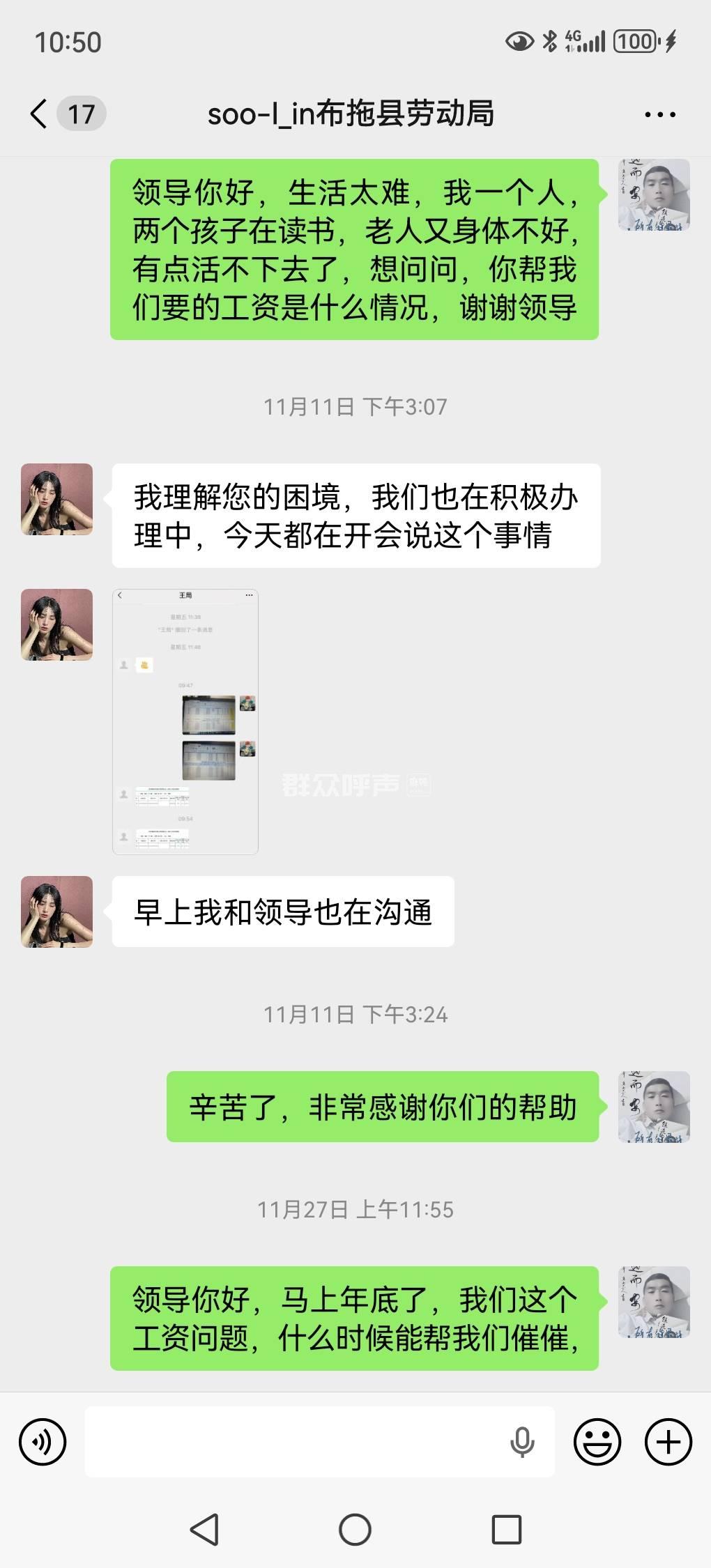
Task: Tap the microphone dictation icon
Action: click(521, 1442)
